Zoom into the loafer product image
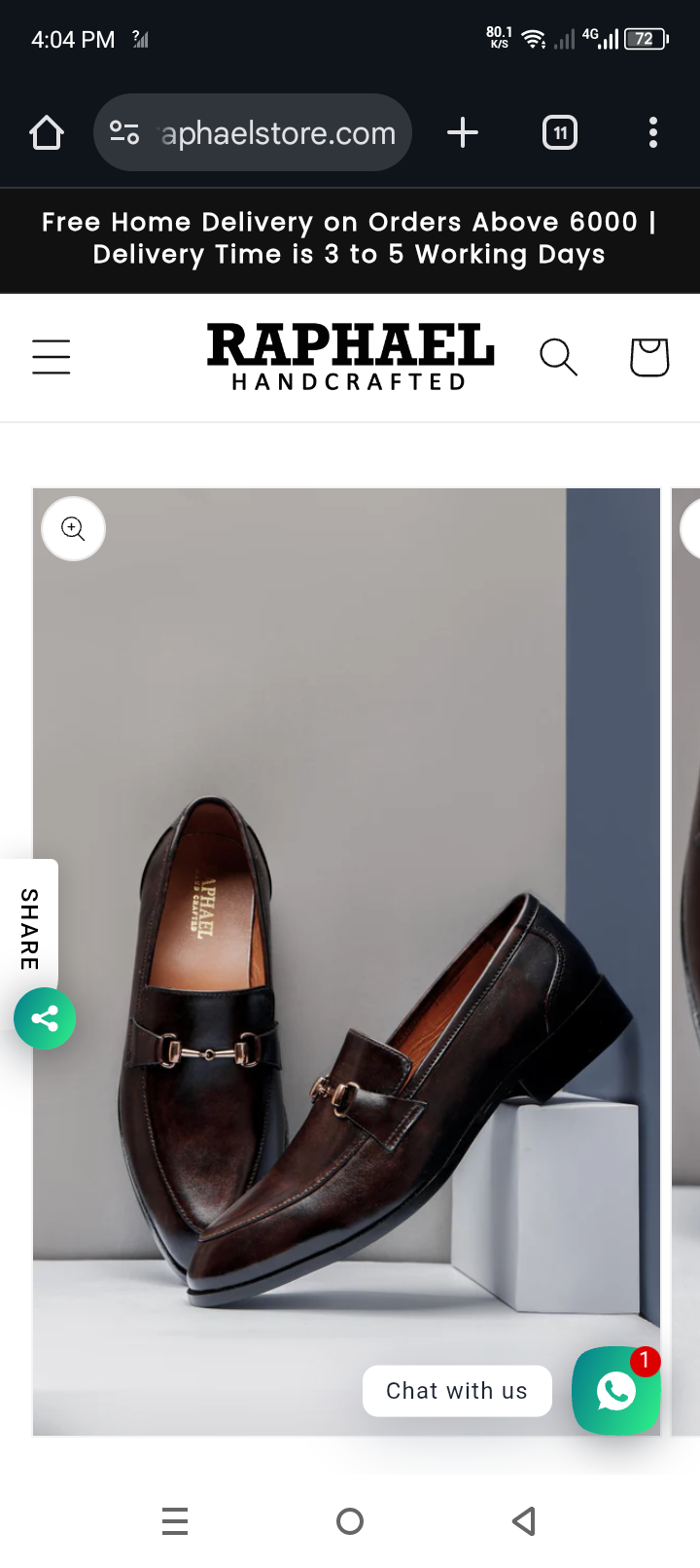The height and width of the screenshot is (1568, 700). [74, 528]
